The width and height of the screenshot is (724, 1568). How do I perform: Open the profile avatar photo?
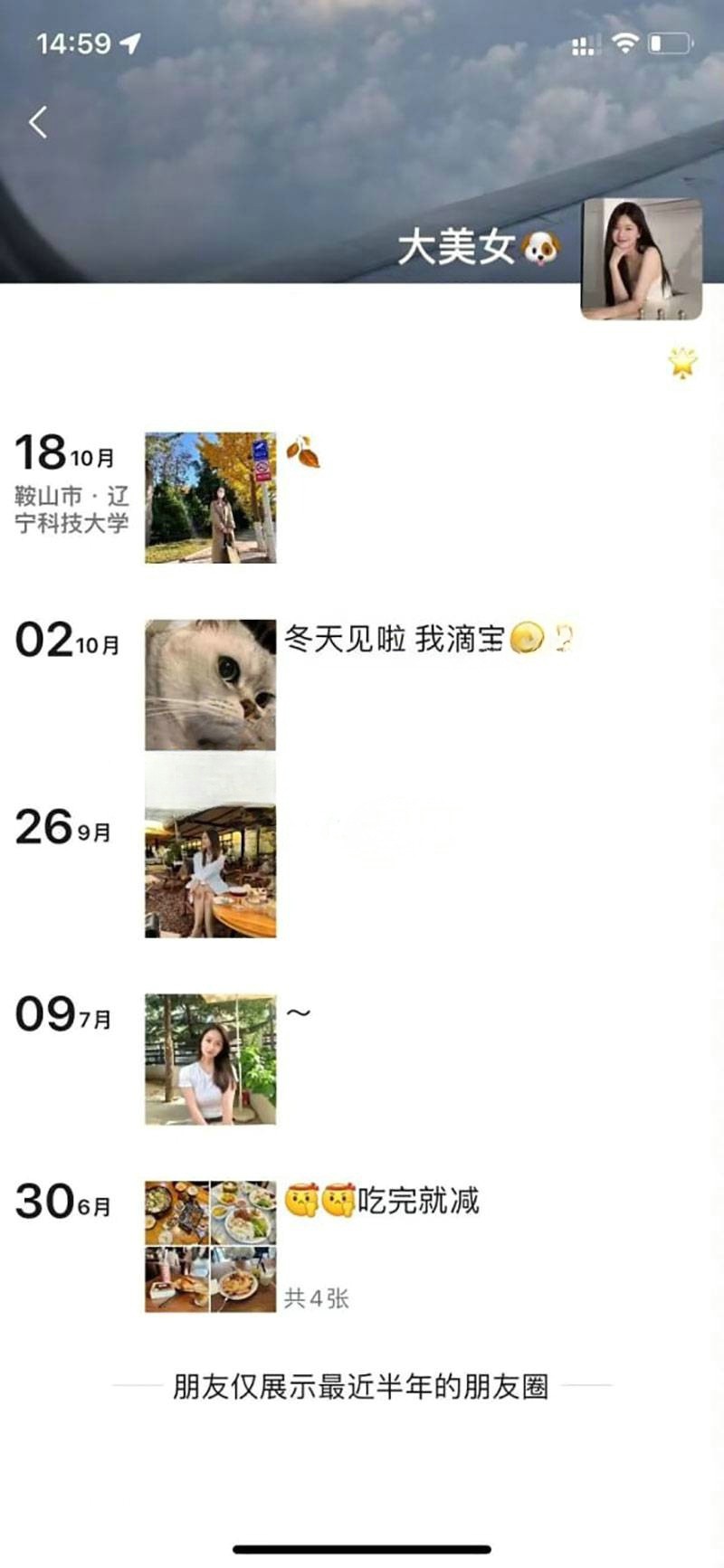(641, 259)
